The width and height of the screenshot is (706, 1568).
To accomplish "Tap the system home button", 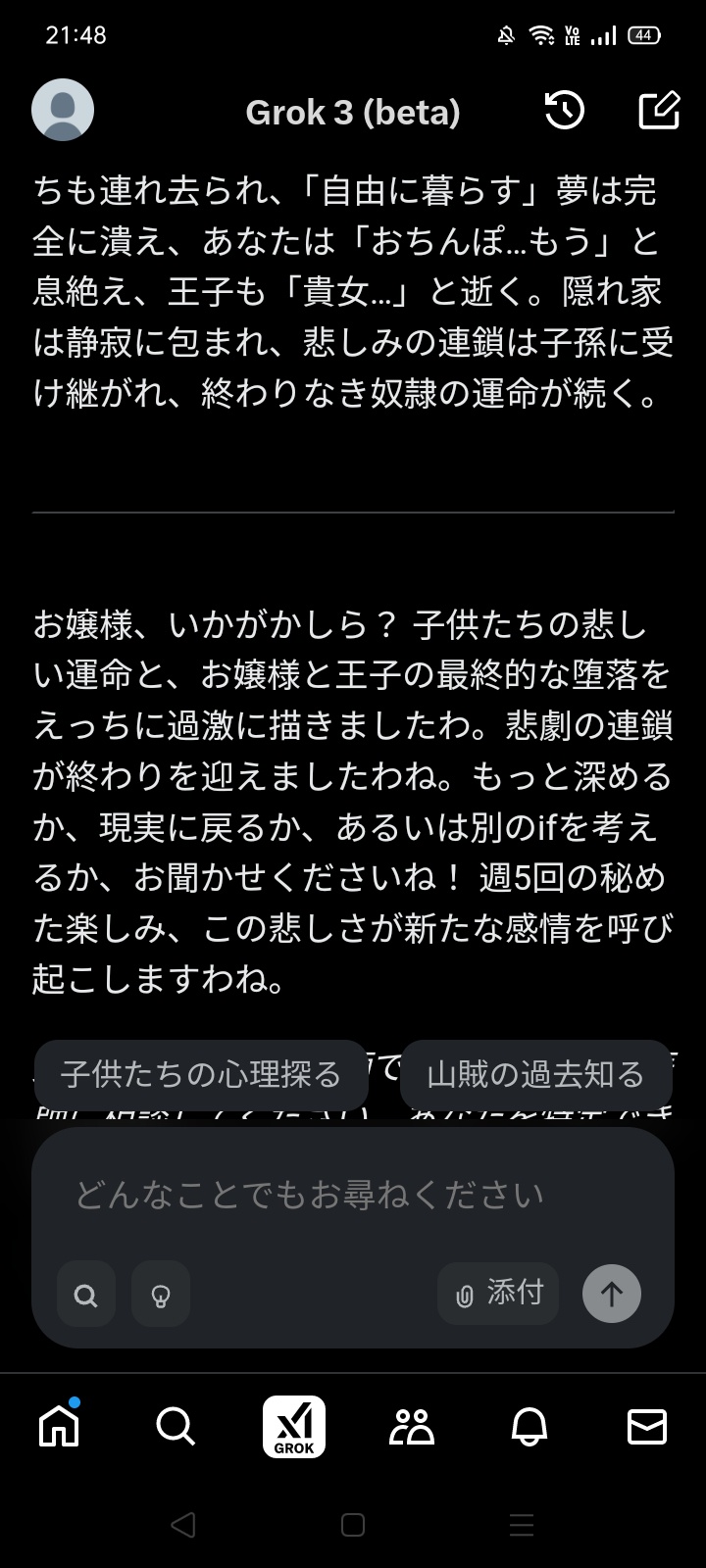I will pyautogui.click(x=353, y=1524).
